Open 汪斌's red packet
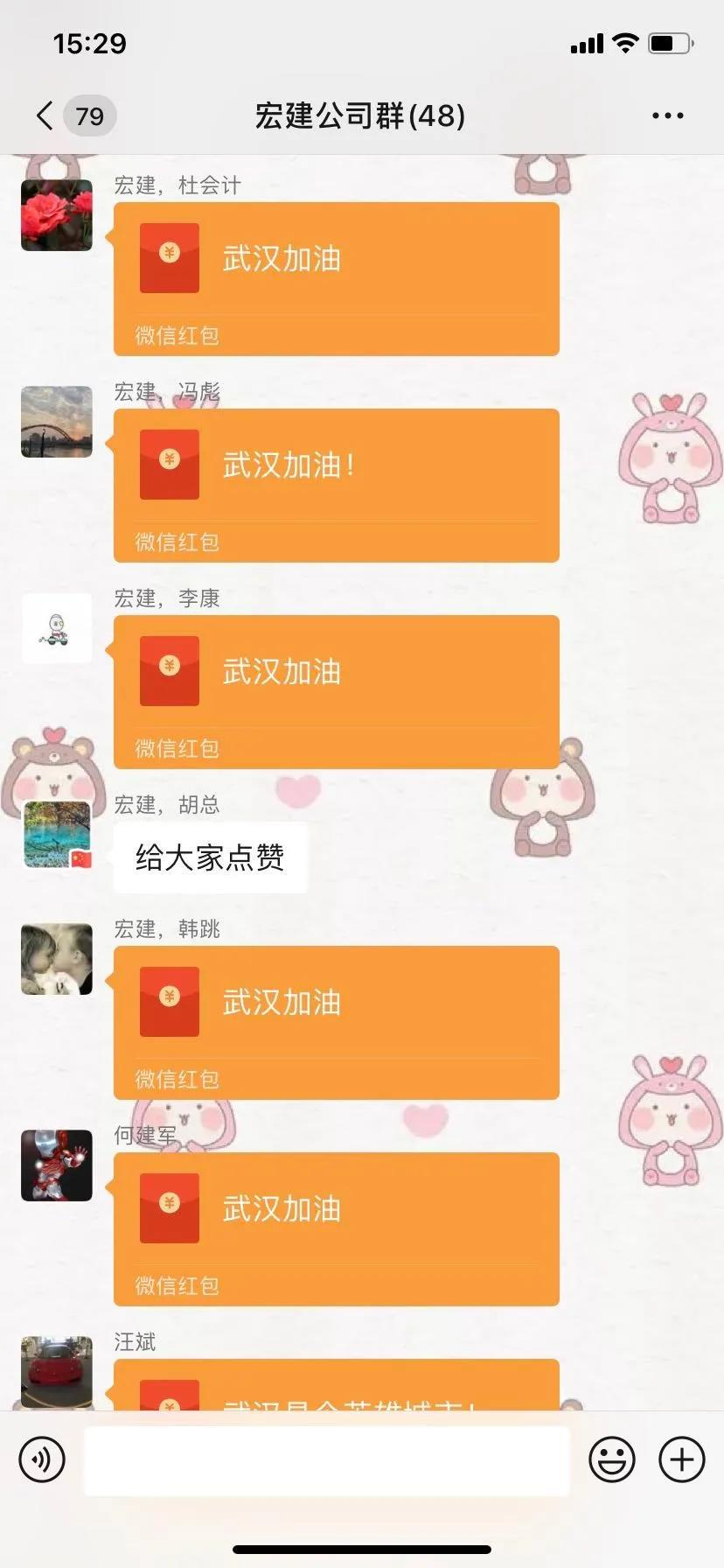724x1568 pixels. pyautogui.click(x=336, y=1386)
